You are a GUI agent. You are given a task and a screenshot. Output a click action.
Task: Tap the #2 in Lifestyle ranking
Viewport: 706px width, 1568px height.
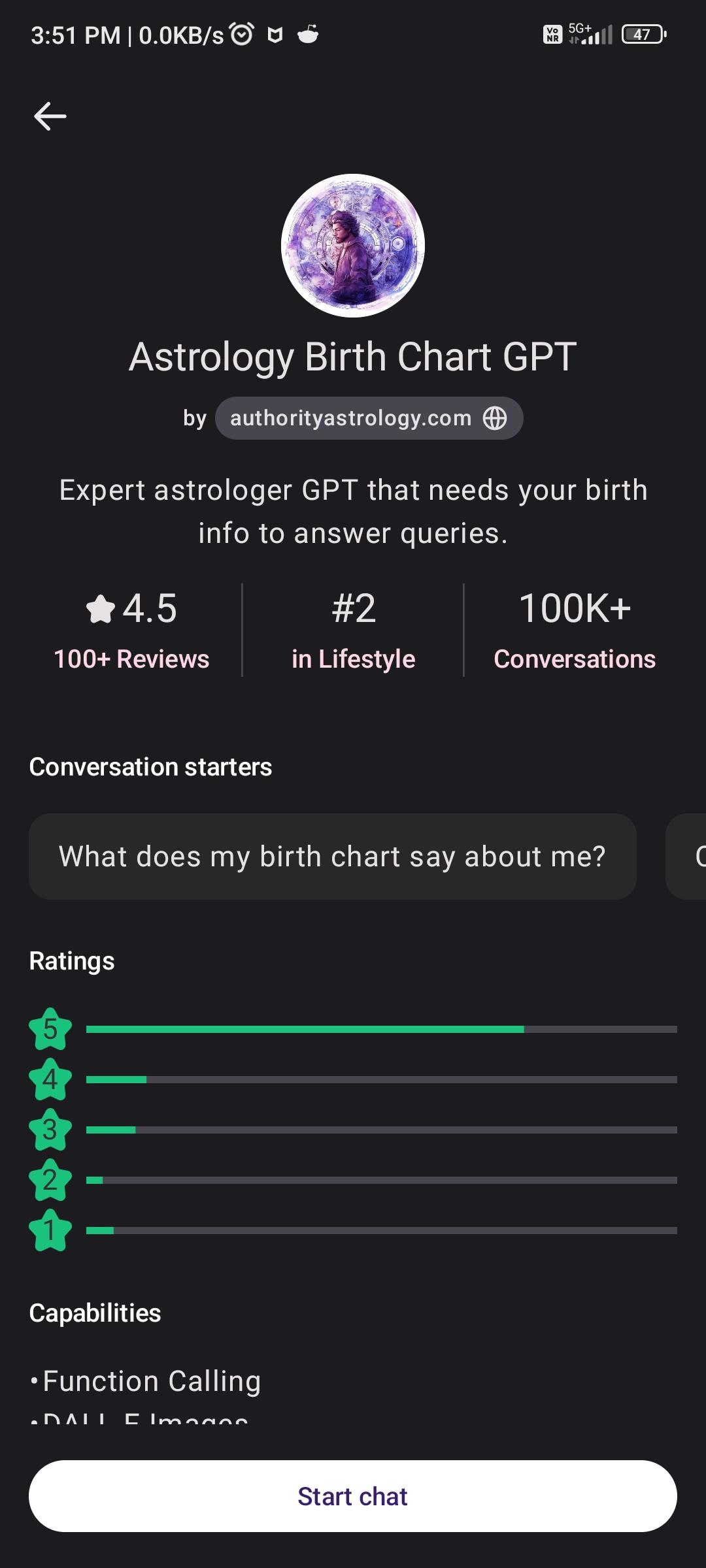coord(353,629)
